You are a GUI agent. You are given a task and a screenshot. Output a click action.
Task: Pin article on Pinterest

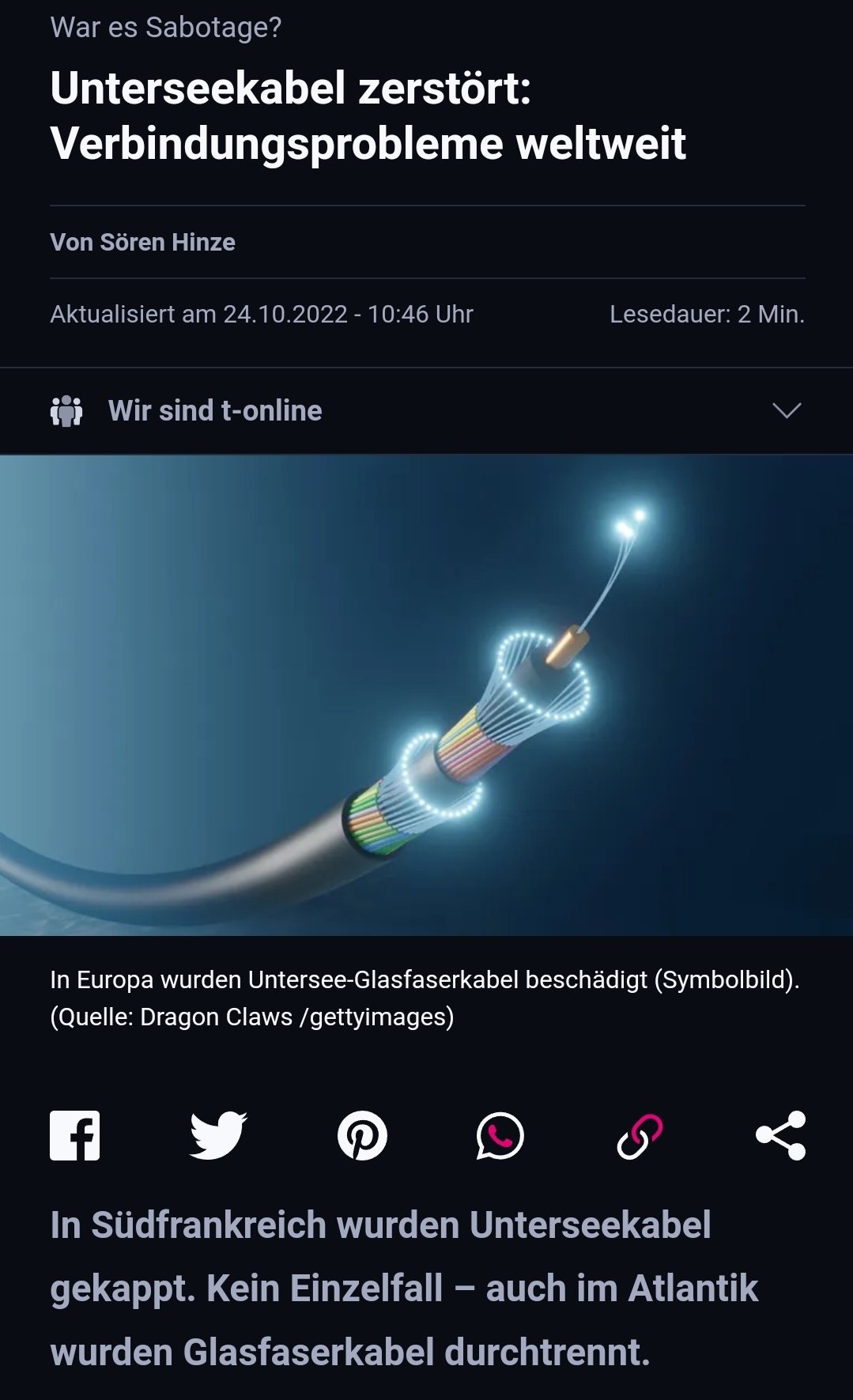[x=362, y=1136]
